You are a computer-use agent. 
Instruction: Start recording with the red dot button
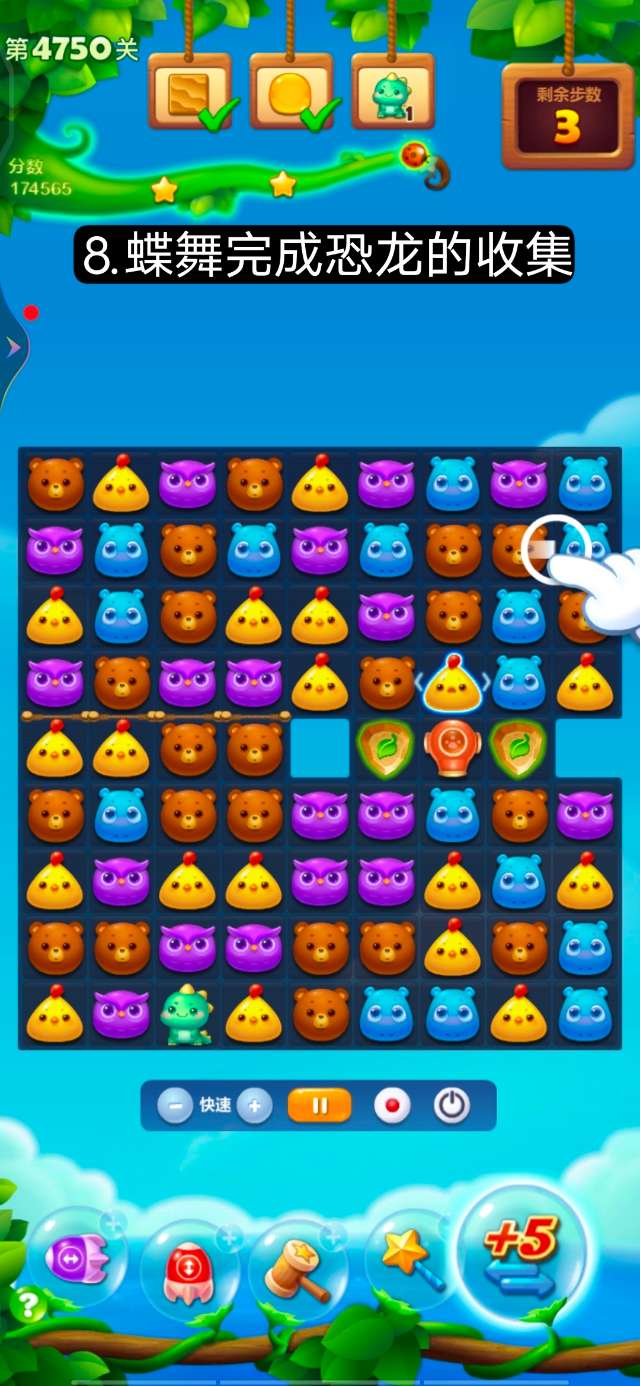coord(392,1106)
